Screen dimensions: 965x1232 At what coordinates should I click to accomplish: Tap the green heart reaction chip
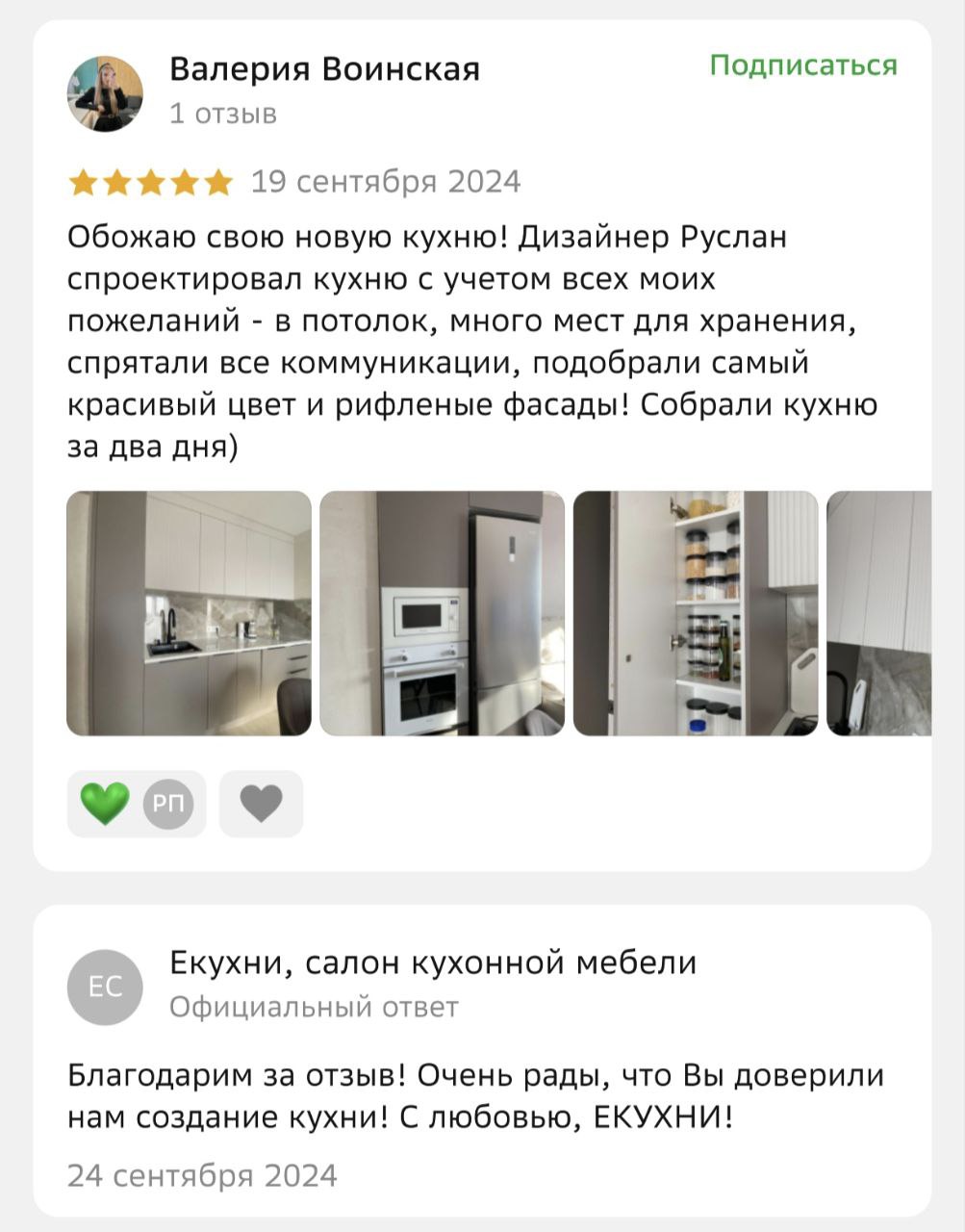136,804
